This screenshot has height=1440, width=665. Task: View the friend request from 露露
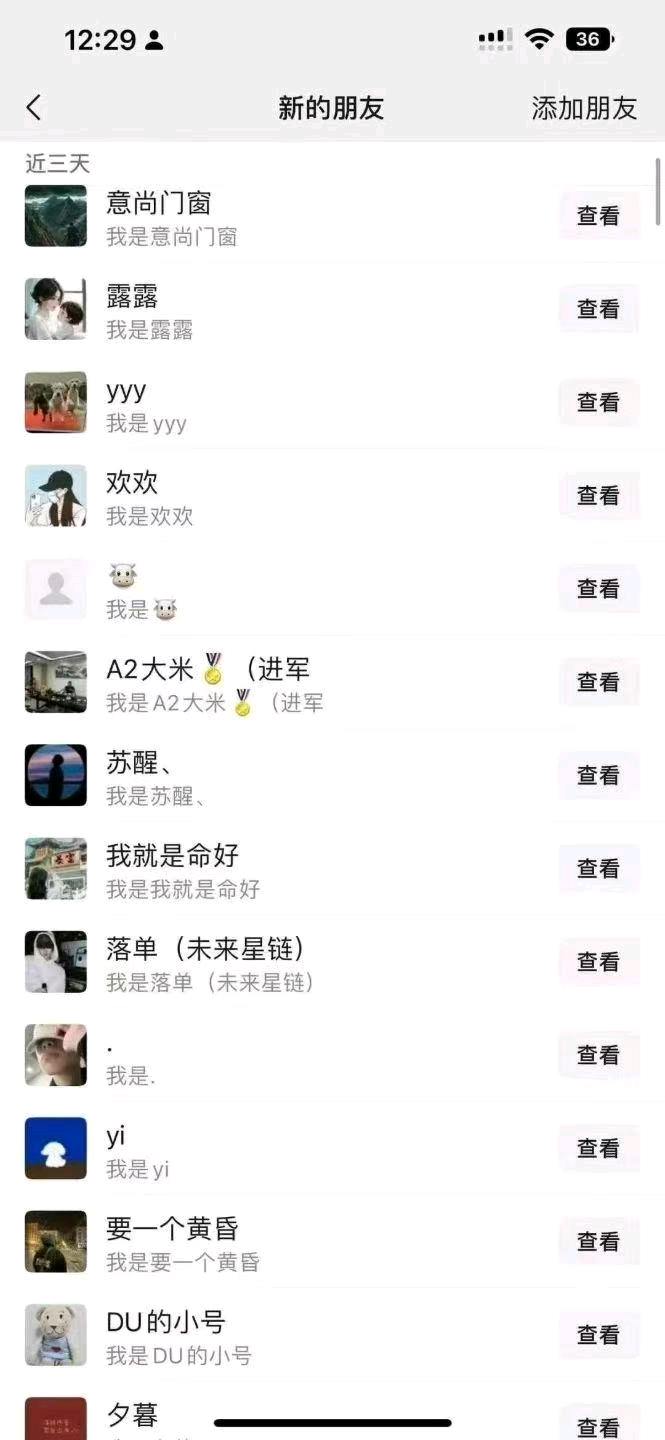tap(599, 309)
